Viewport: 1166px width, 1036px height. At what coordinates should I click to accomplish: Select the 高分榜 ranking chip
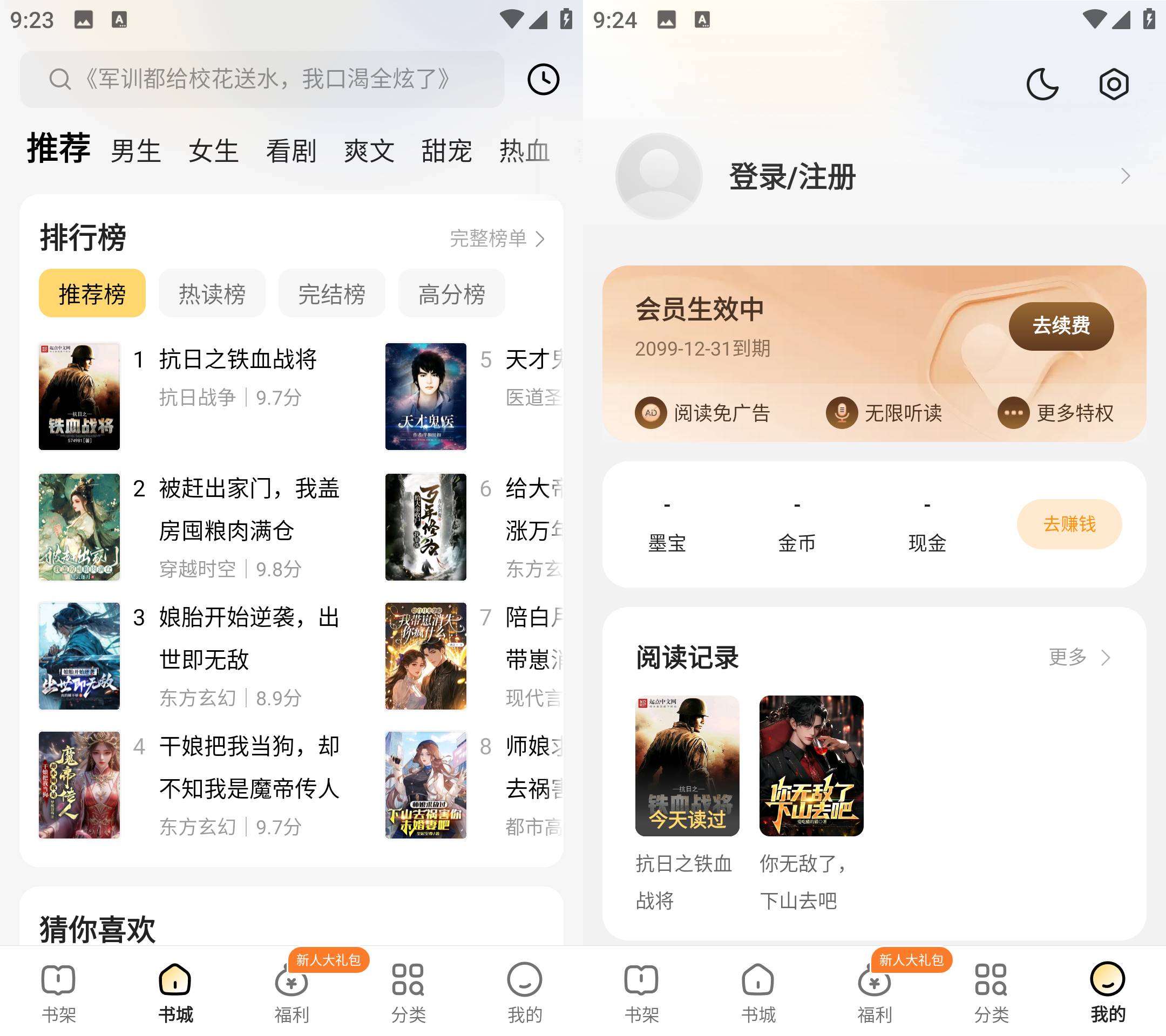tap(451, 294)
